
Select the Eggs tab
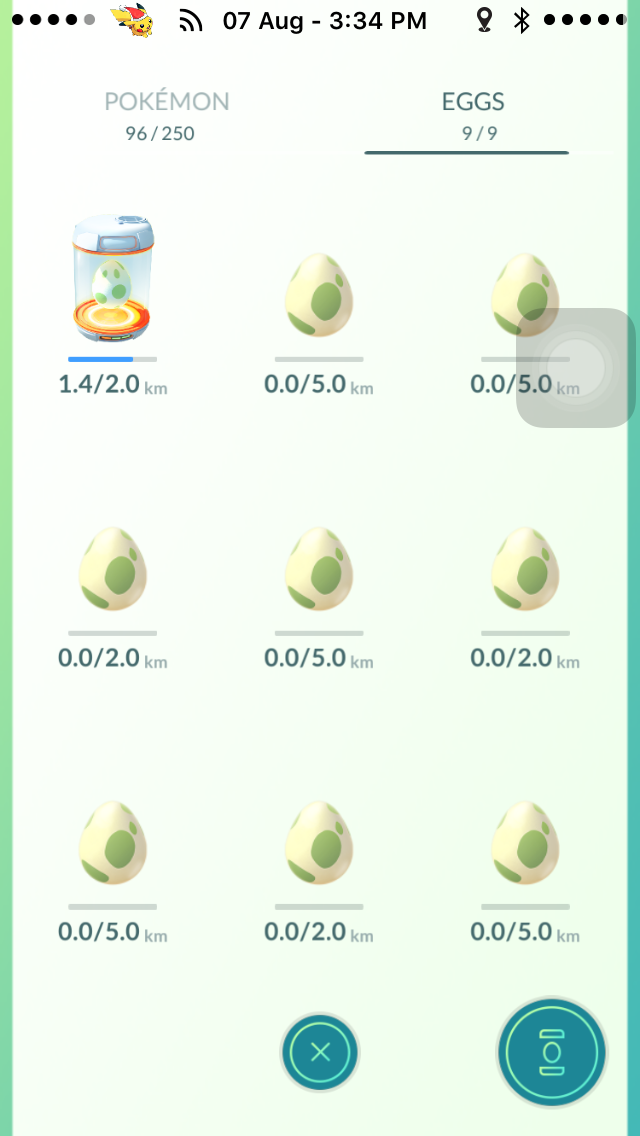(x=473, y=115)
